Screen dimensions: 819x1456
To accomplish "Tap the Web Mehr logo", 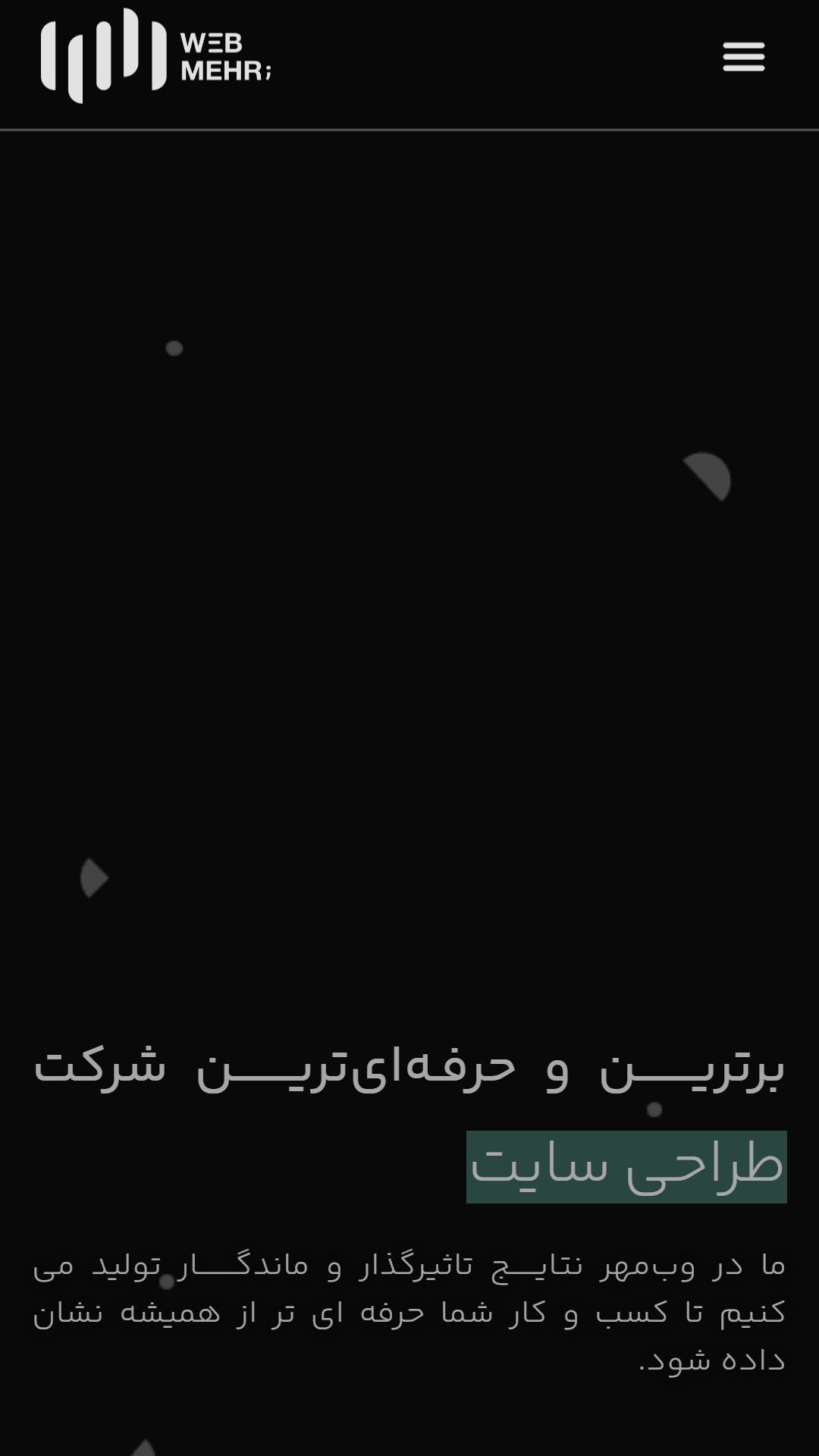I will click(x=156, y=55).
